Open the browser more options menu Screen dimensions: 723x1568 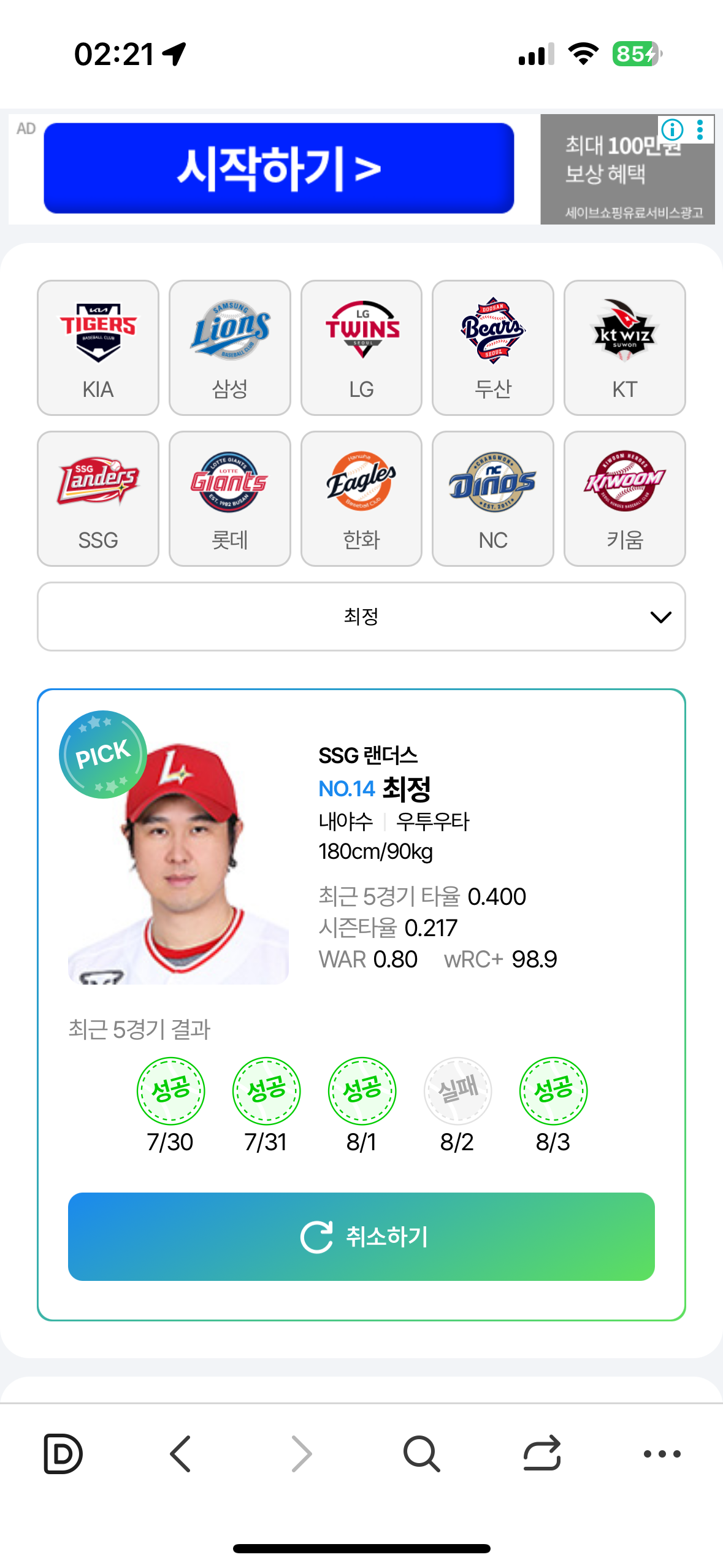(662, 1453)
